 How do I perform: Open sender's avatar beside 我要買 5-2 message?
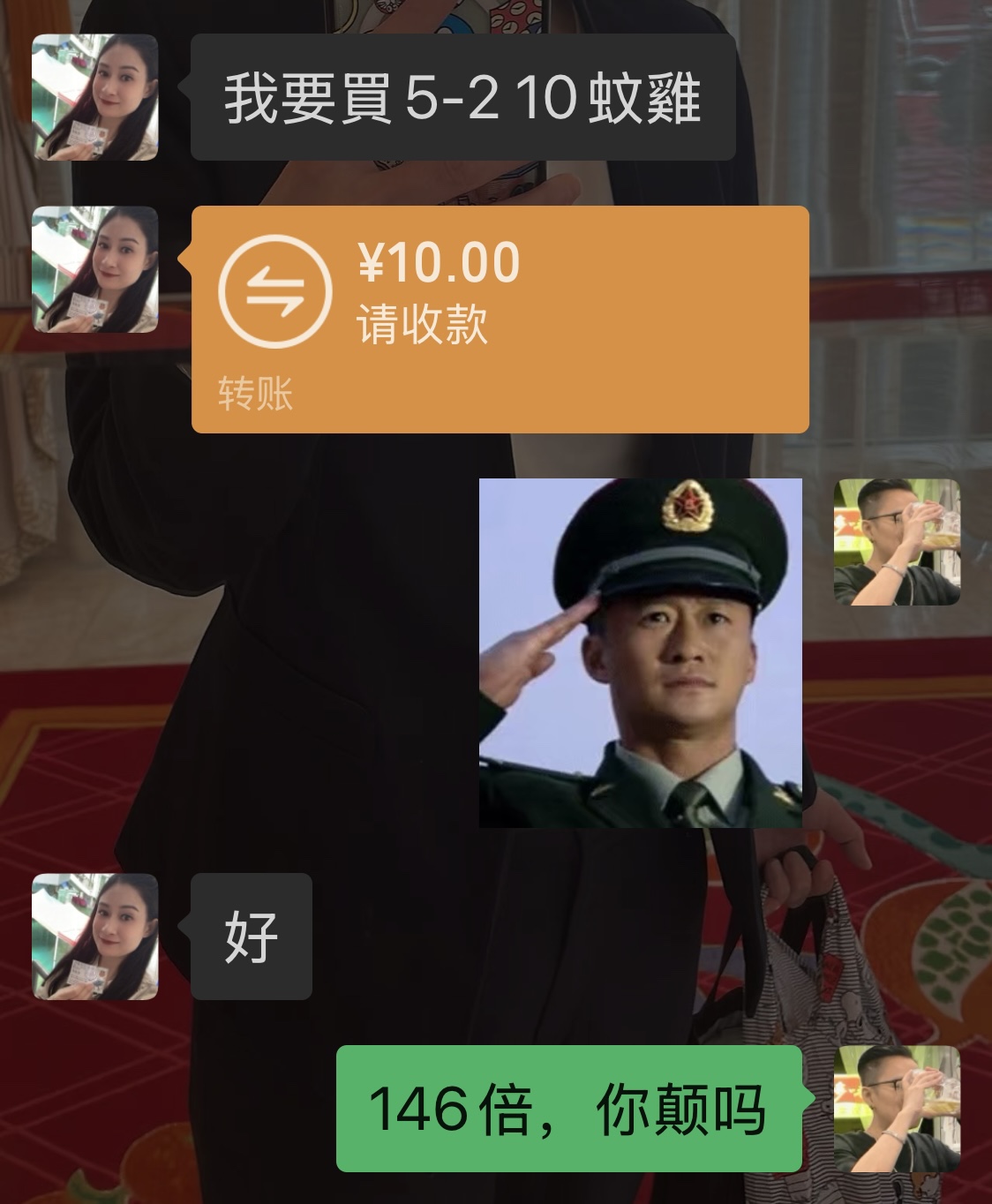pos(95,97)
